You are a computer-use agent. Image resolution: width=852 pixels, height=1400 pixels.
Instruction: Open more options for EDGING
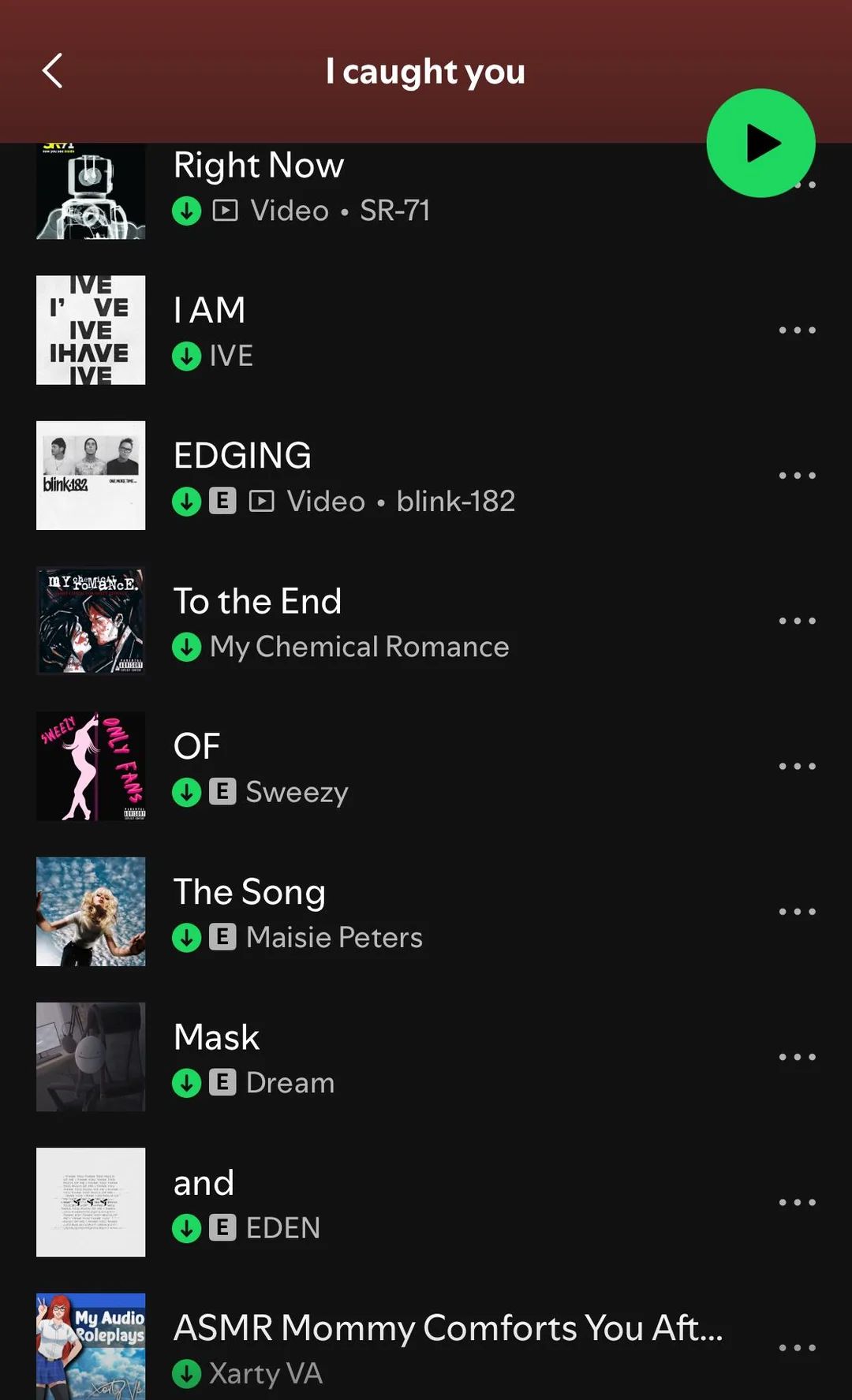click(797, 476)
